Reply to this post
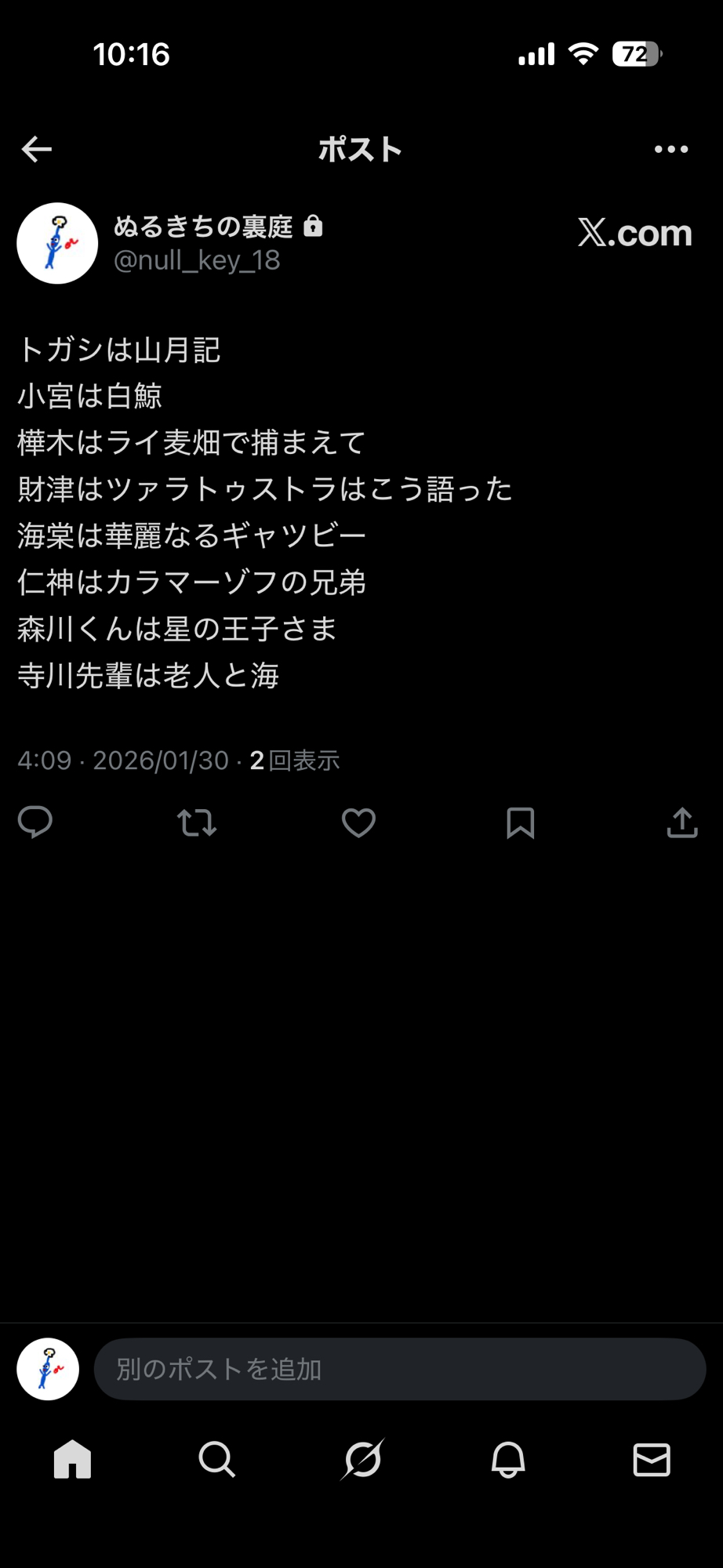Image resolution: width=723 pixels, height=1568 pixels. coord(35,822)
